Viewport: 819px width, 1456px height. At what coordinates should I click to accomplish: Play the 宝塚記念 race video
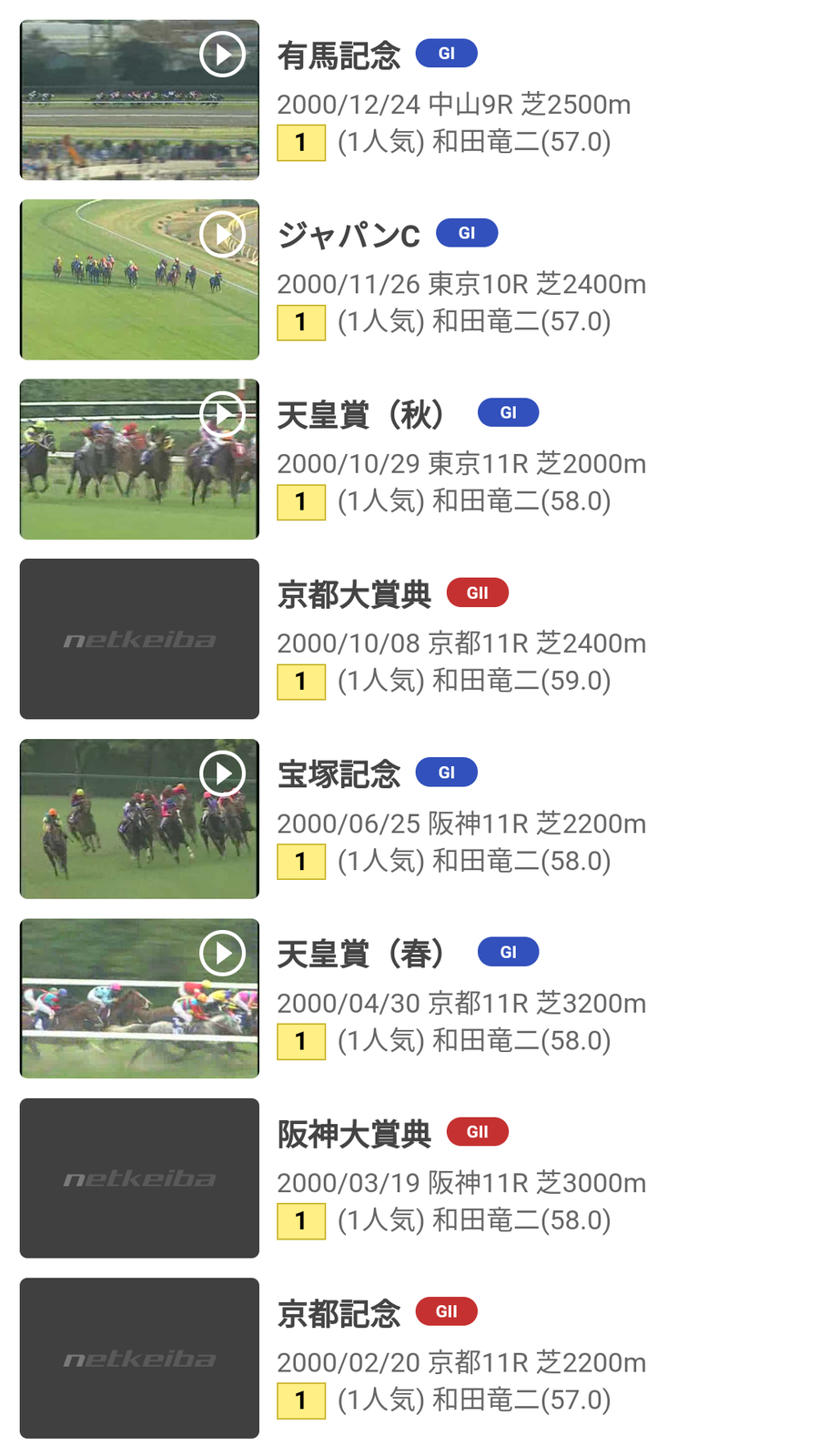pos(139,818)
